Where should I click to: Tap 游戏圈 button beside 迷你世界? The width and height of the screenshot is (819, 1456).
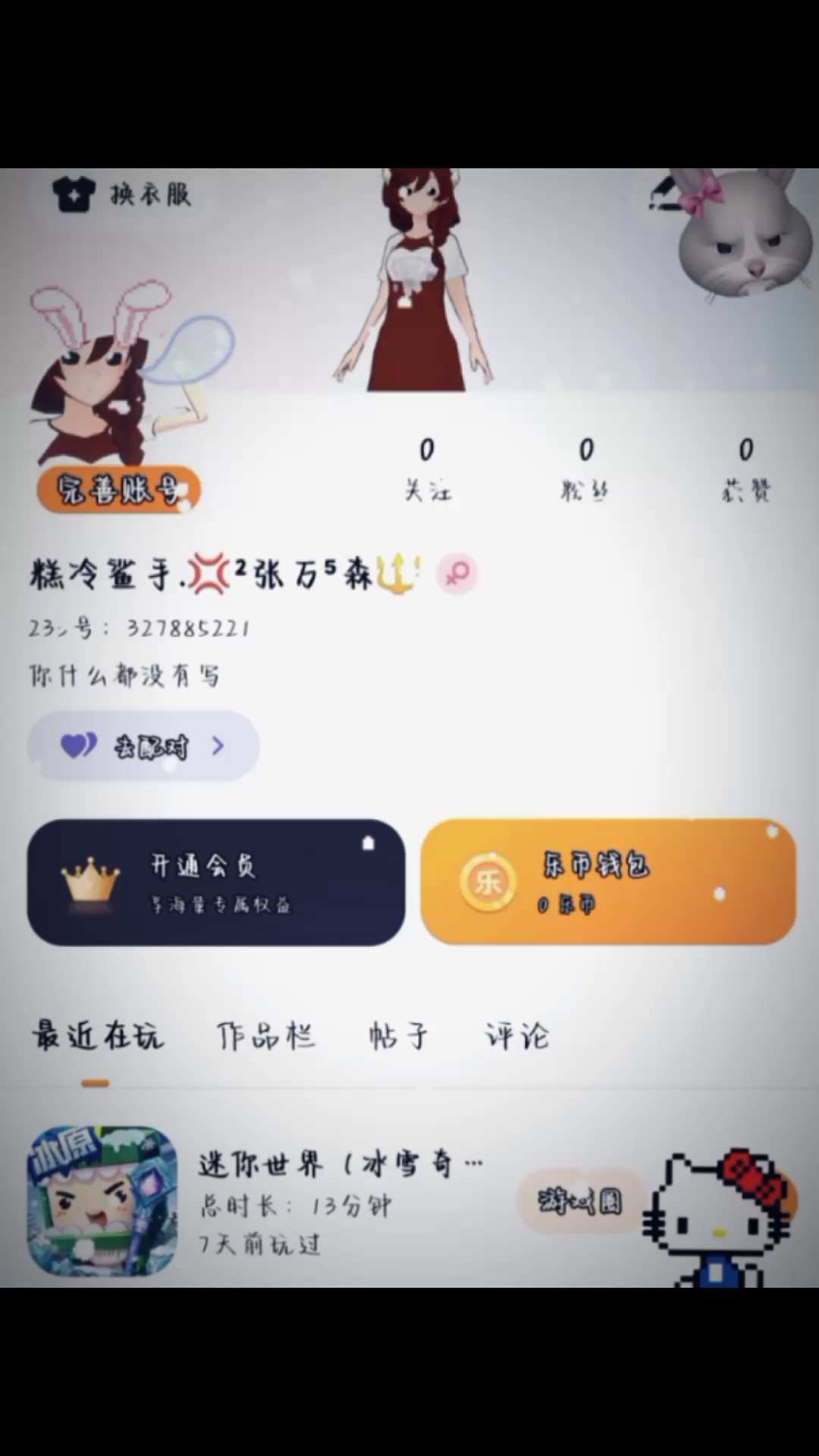click(x=581, y=1200)
